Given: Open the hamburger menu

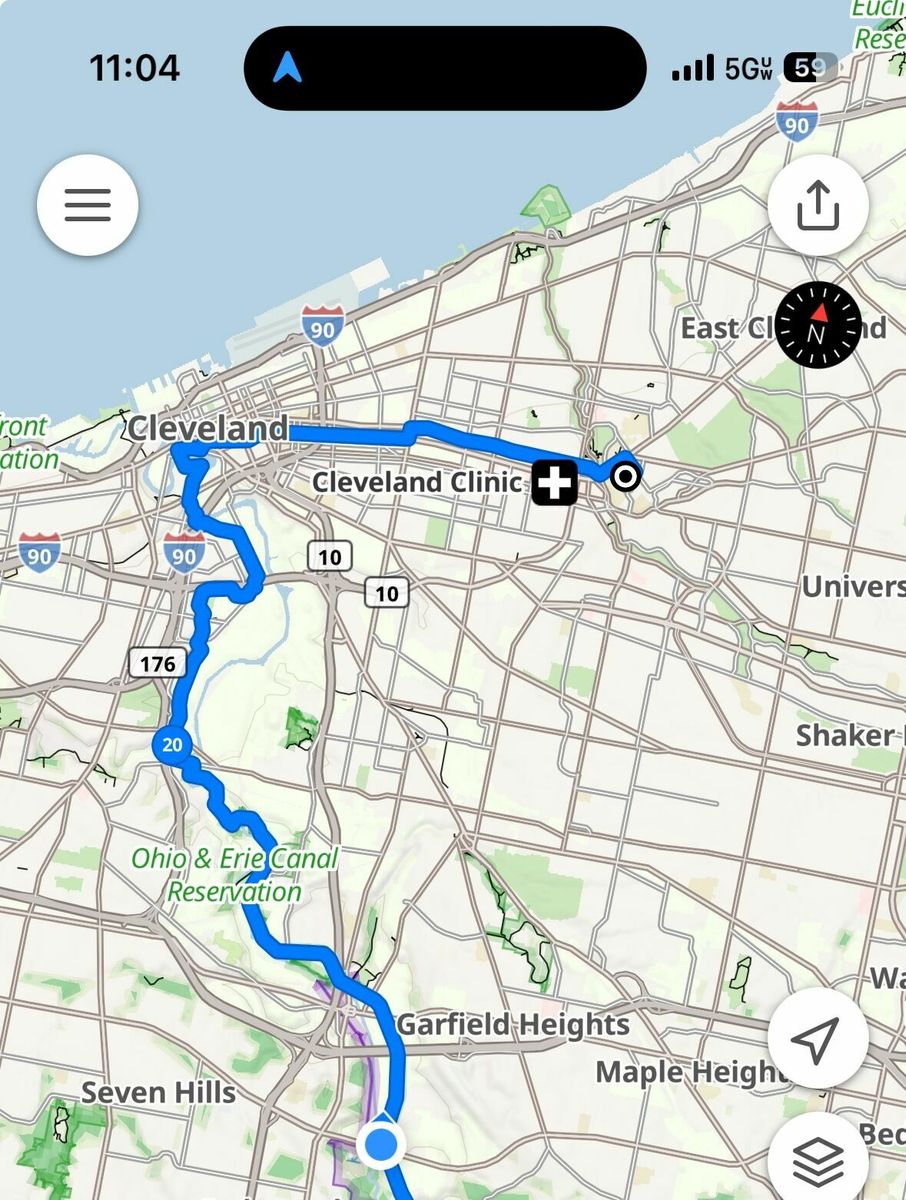Looking at the screenshot, I should [x=88, y=205].
